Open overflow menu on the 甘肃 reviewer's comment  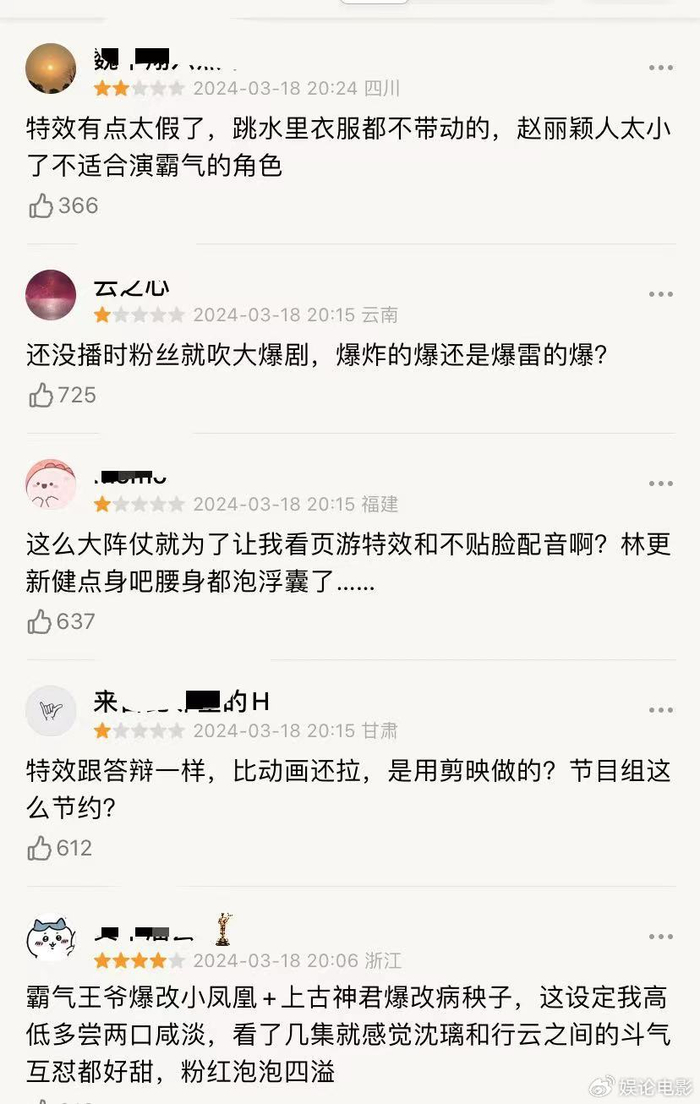click(x=661, y=710)
